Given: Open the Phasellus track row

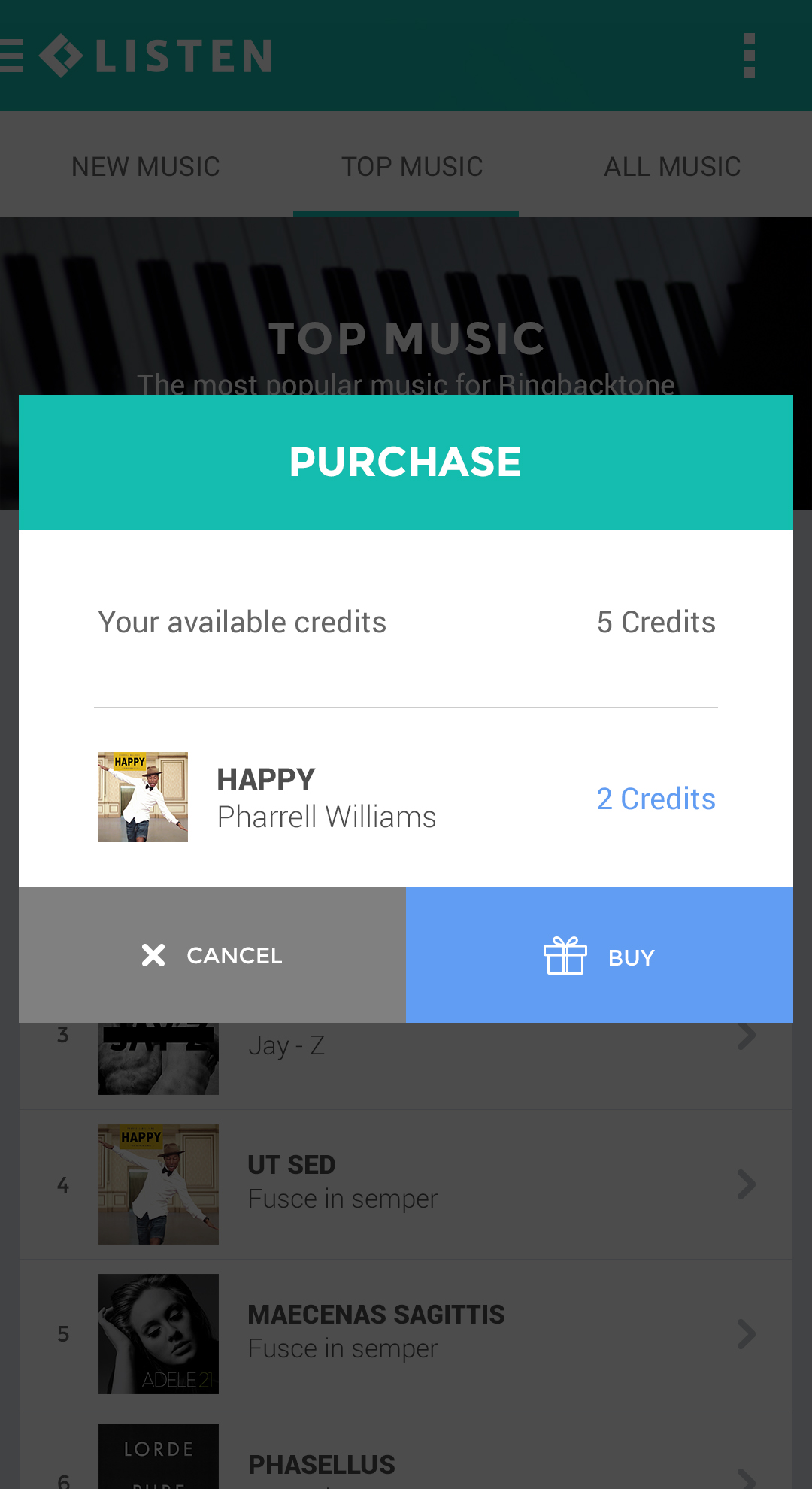Looking at the screenshot, I should 406,1450.
